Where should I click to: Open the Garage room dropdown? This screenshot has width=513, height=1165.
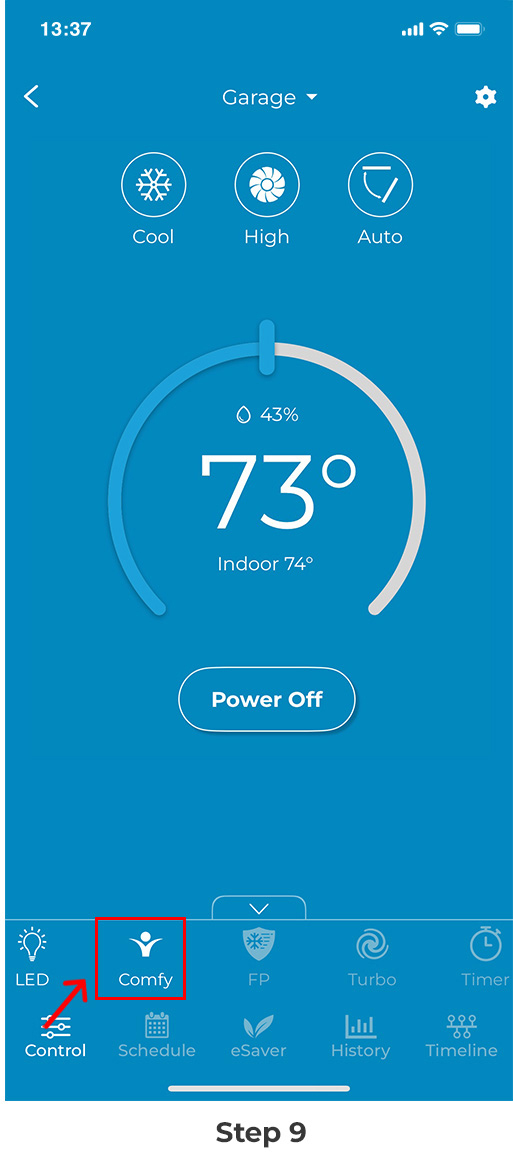pos(270,97)
